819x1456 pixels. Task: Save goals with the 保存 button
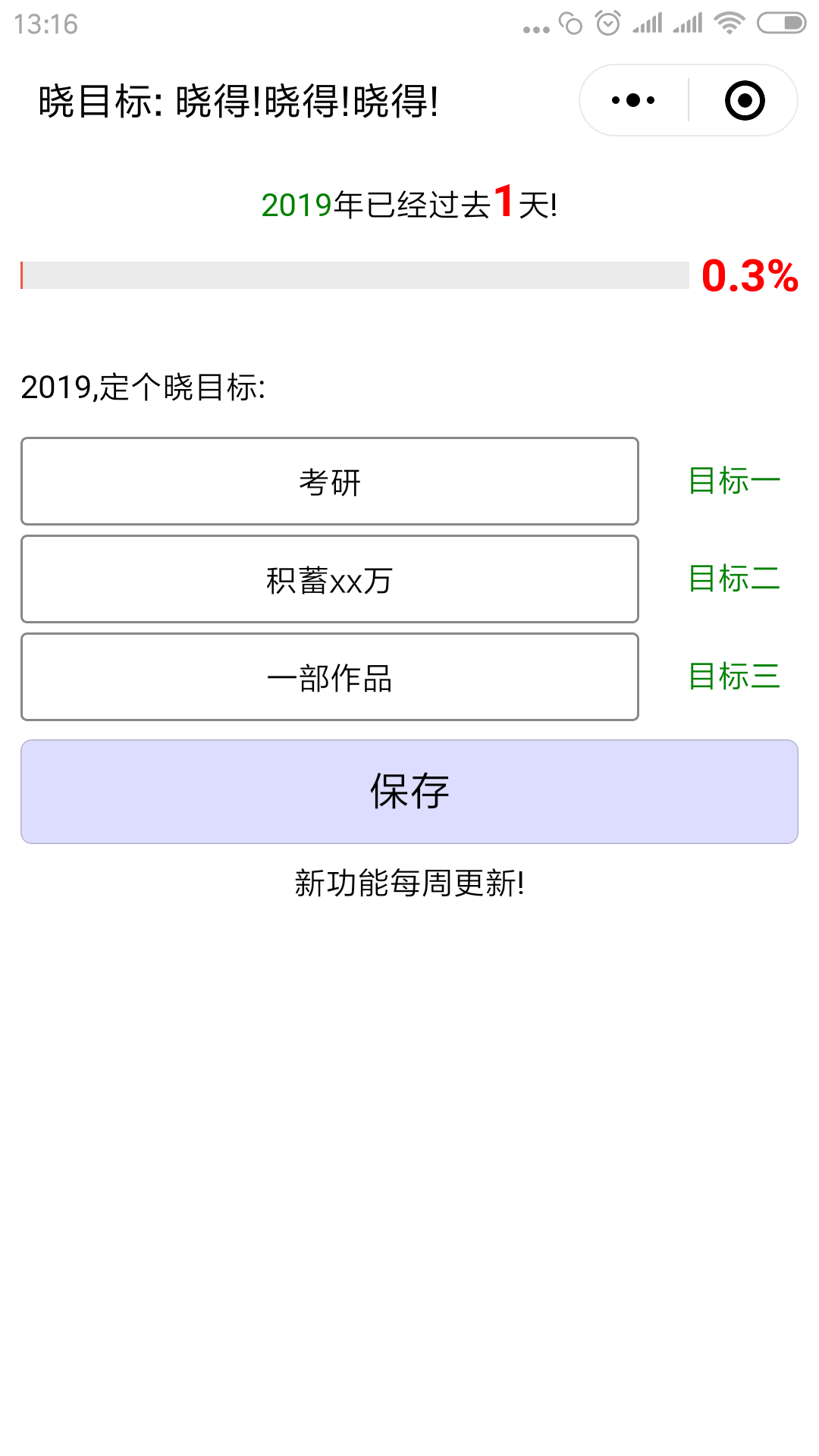(409, 791)
